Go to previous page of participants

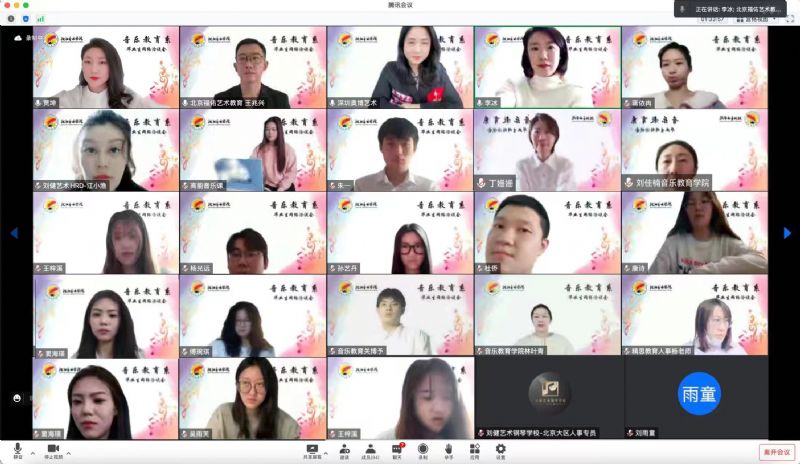[13, 233]
